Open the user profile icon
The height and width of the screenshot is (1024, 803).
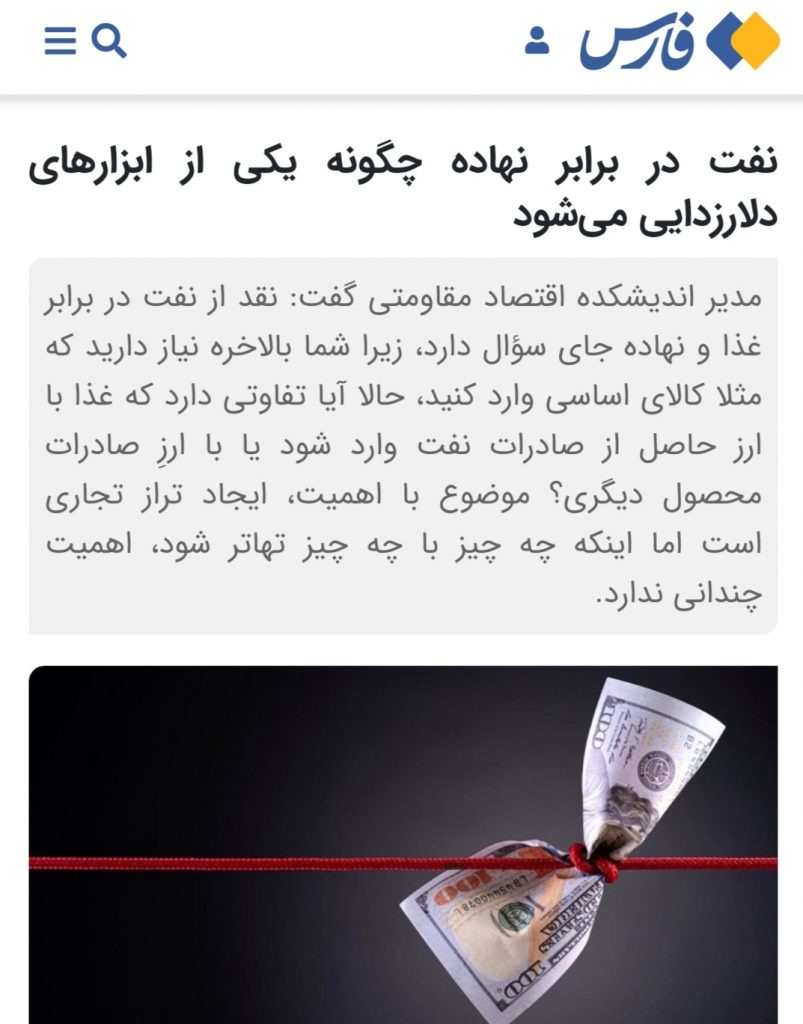tap(537, 41)
